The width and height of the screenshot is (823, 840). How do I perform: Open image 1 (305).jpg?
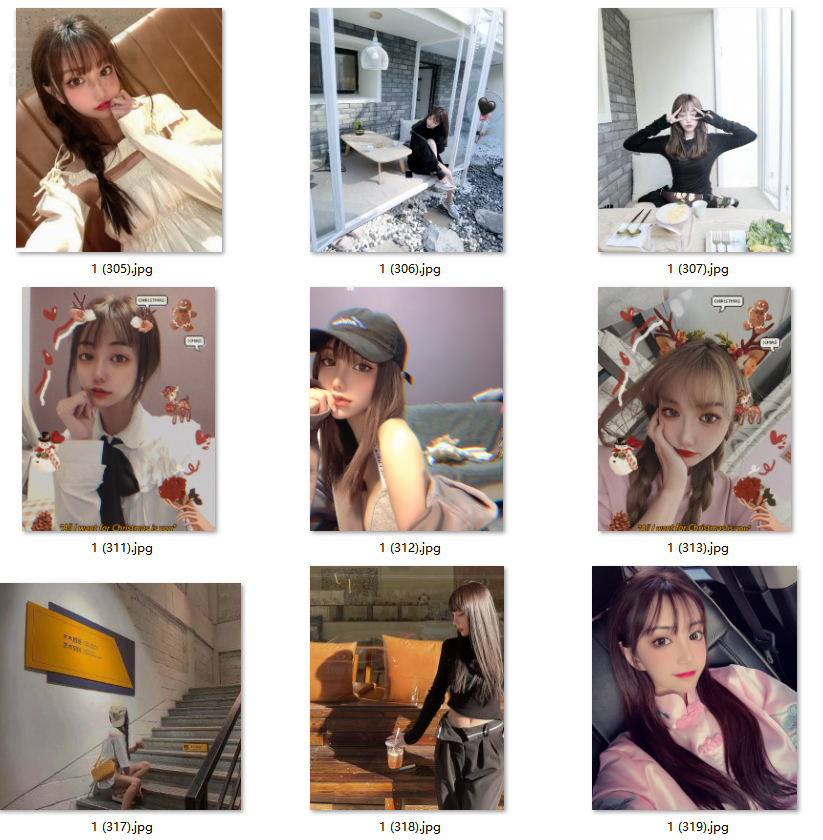point(119,130)
